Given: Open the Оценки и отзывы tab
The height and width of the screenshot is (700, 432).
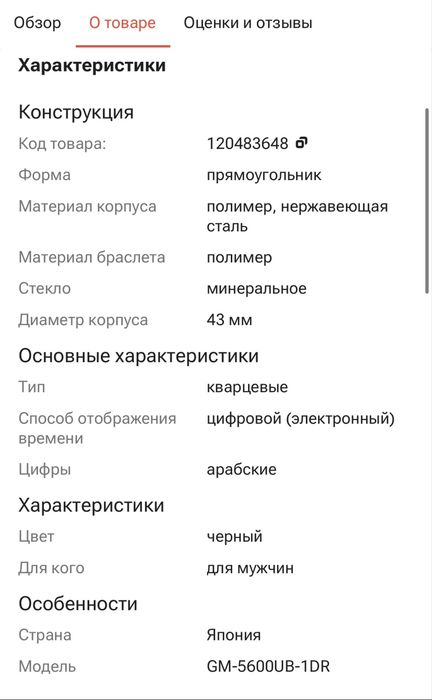Looking at the screenshot, I should 248,23.
